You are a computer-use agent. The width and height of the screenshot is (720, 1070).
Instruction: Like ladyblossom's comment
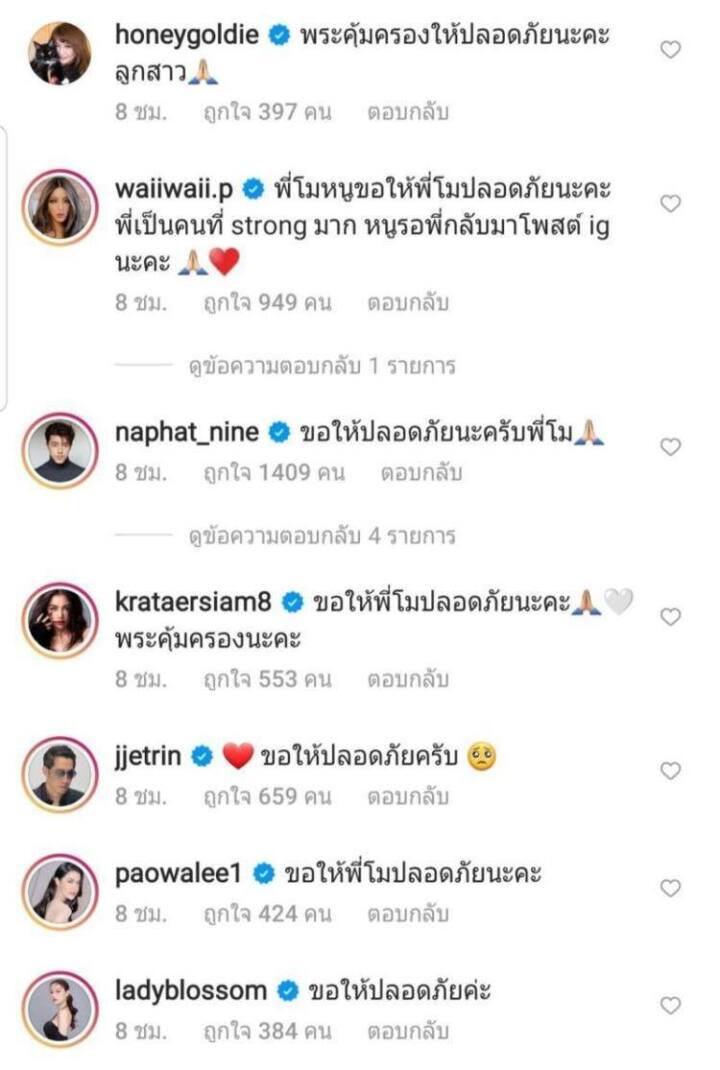tap(671, 1005)
